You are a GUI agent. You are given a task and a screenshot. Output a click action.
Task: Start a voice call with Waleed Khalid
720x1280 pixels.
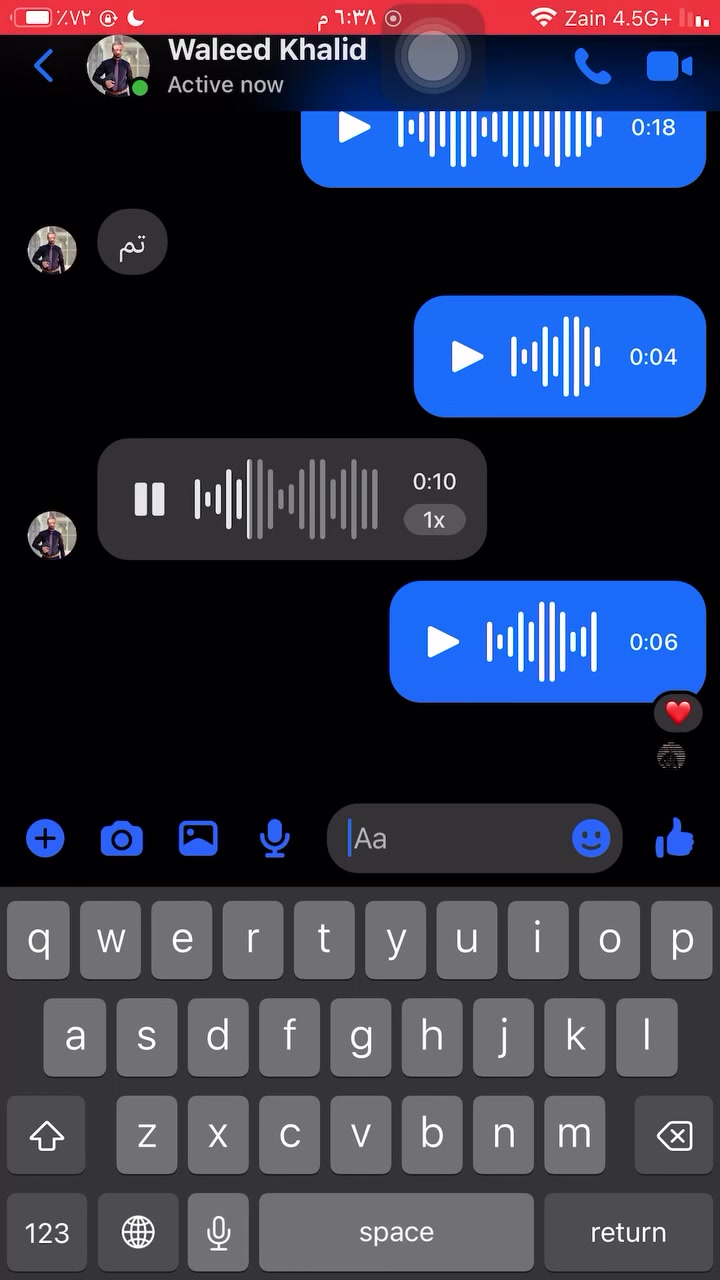pyautogui.click(x=592, y=66)
